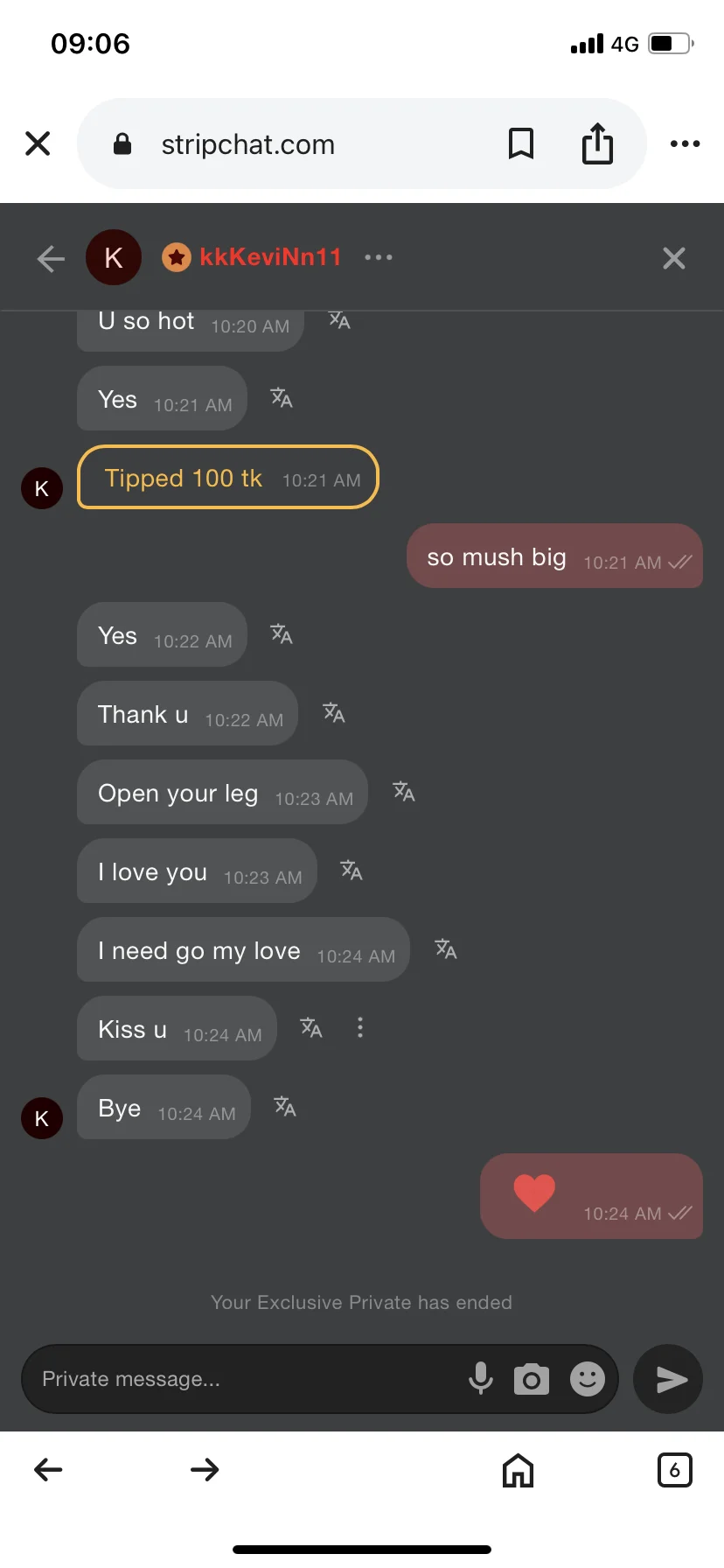Screen dimensions: 724x1568
Task: Send the private message
Action: click(669, 1380)
